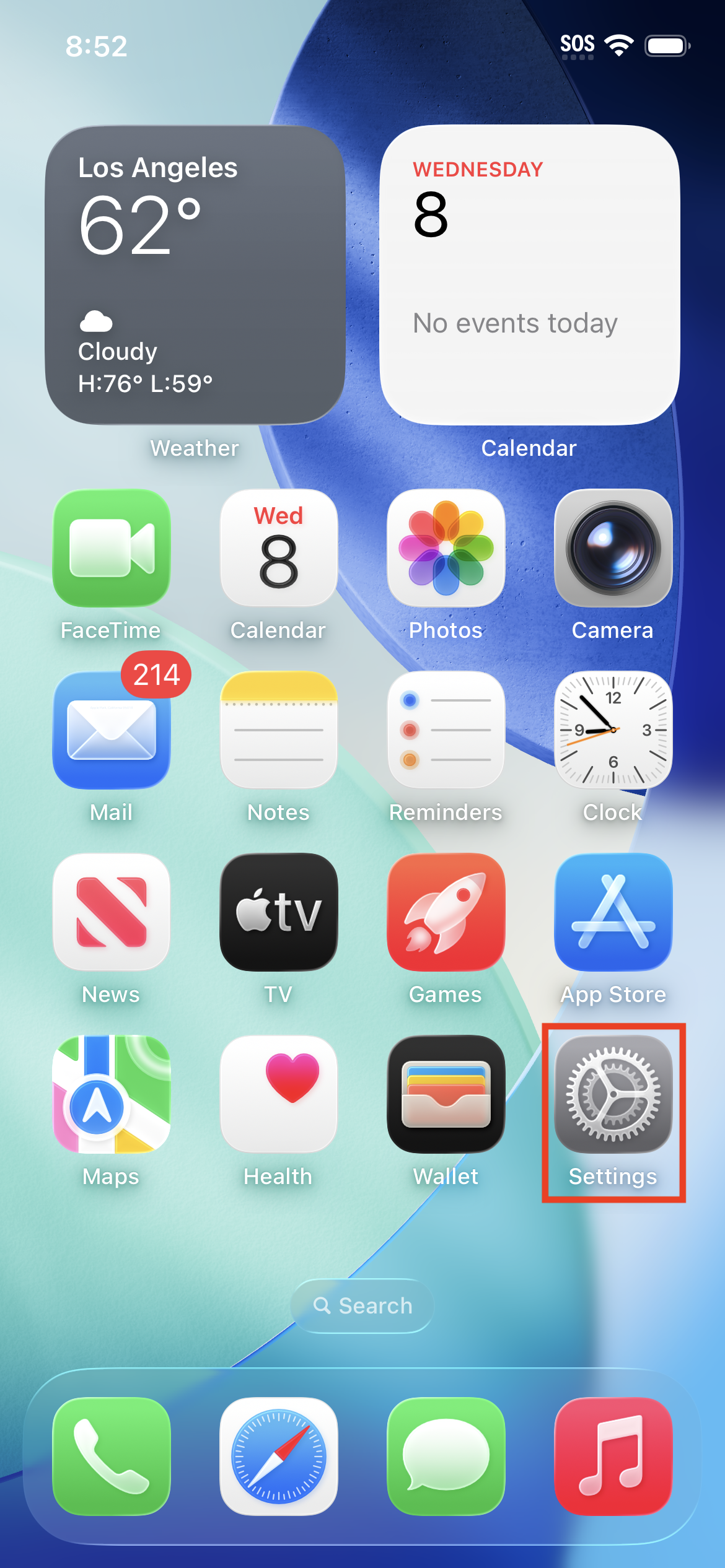Open the Games app

[446, 912]
